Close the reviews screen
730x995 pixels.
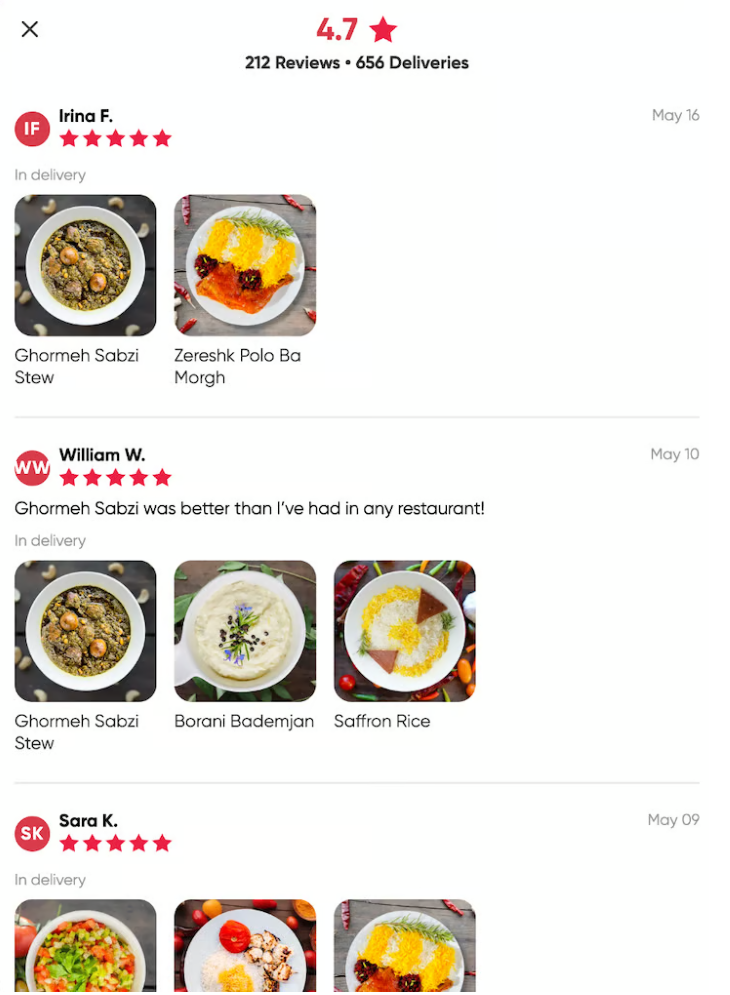pyautogui.click(x=30, y=29)
